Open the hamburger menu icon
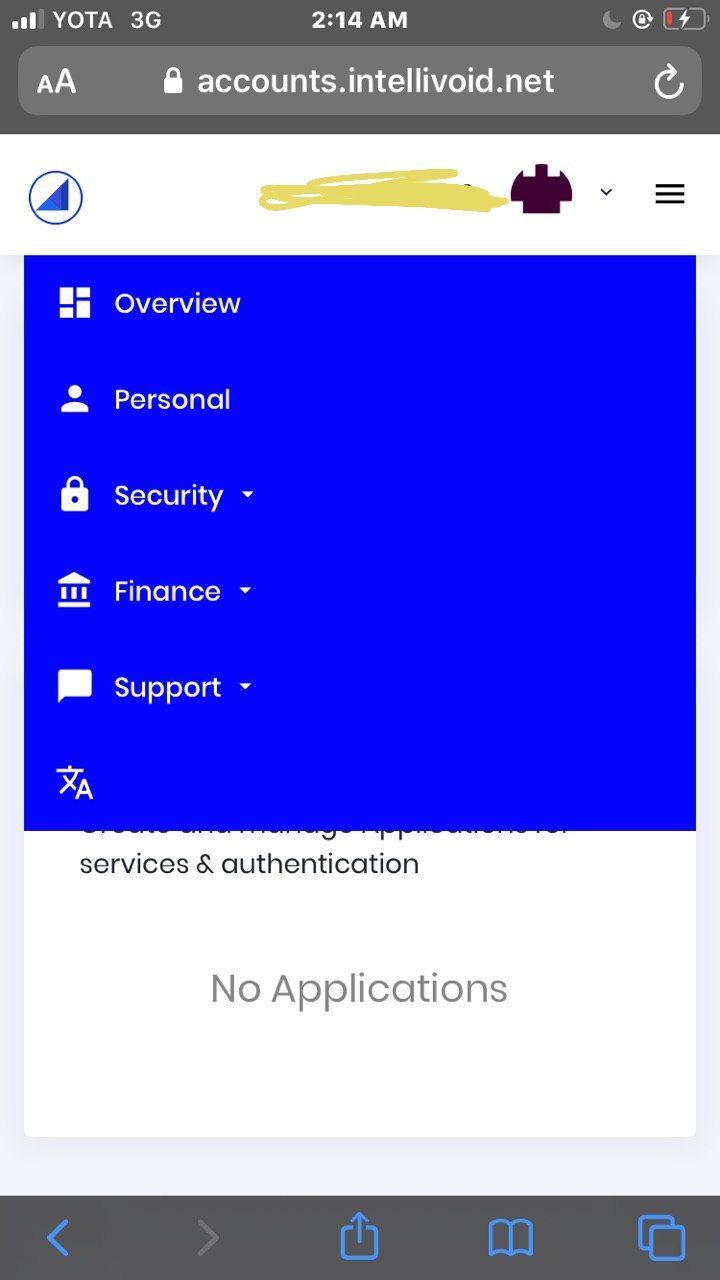The width and height of the screenshot is (720, 1280). coord(670,194)
